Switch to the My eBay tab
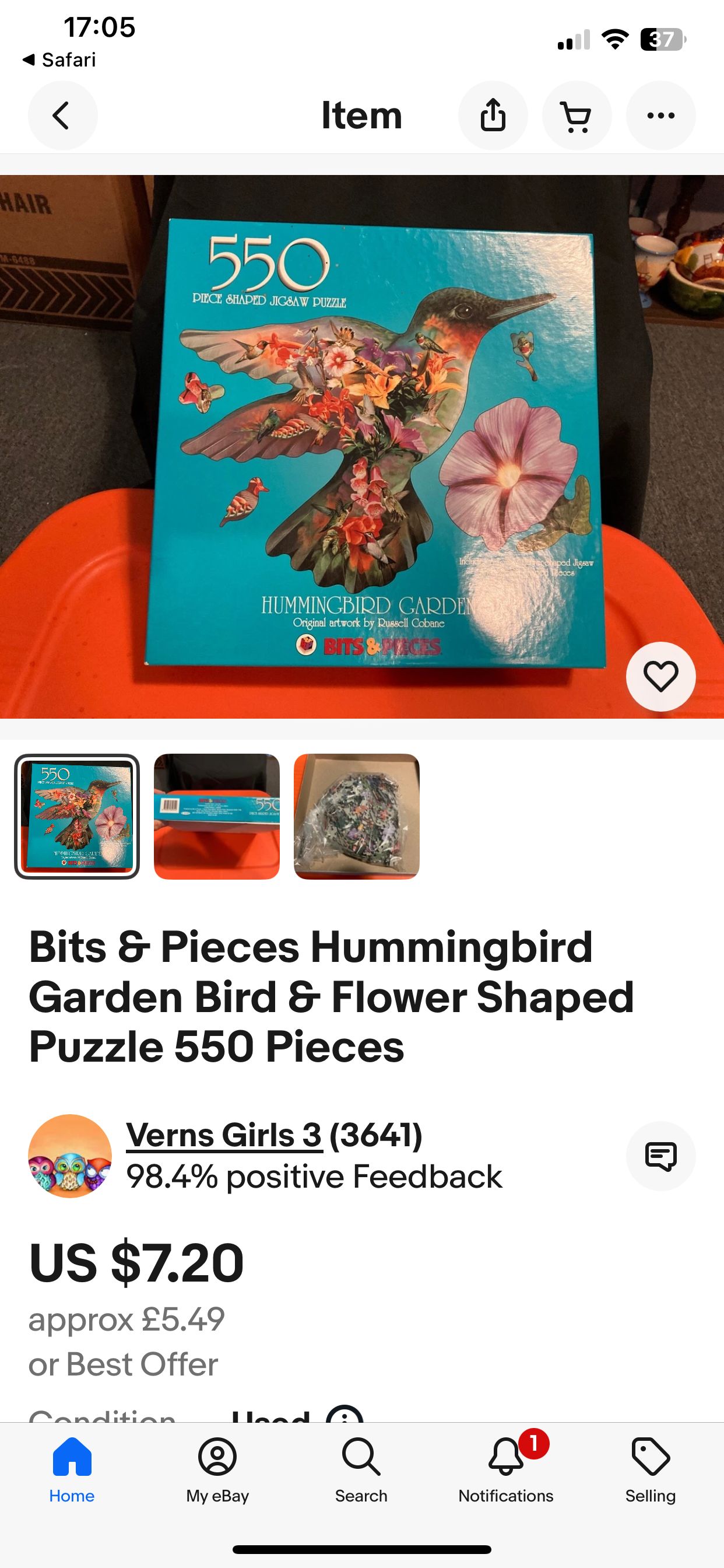 click(x=217, y=1469)
